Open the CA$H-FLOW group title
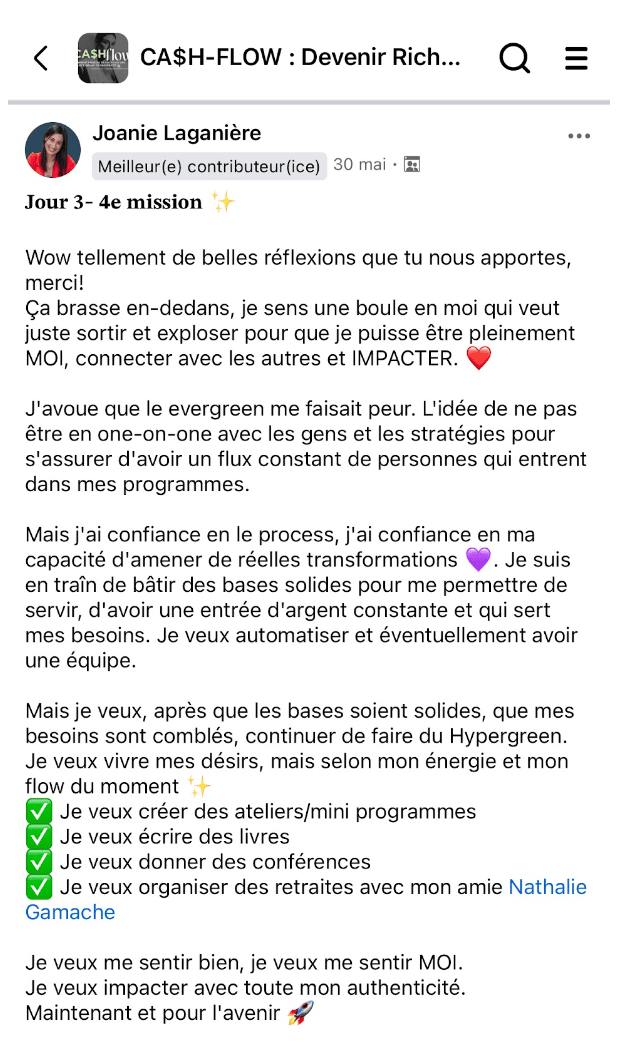Image resolution: width=628 pixels, height=1046 pixels. click(x=300, y=57)
